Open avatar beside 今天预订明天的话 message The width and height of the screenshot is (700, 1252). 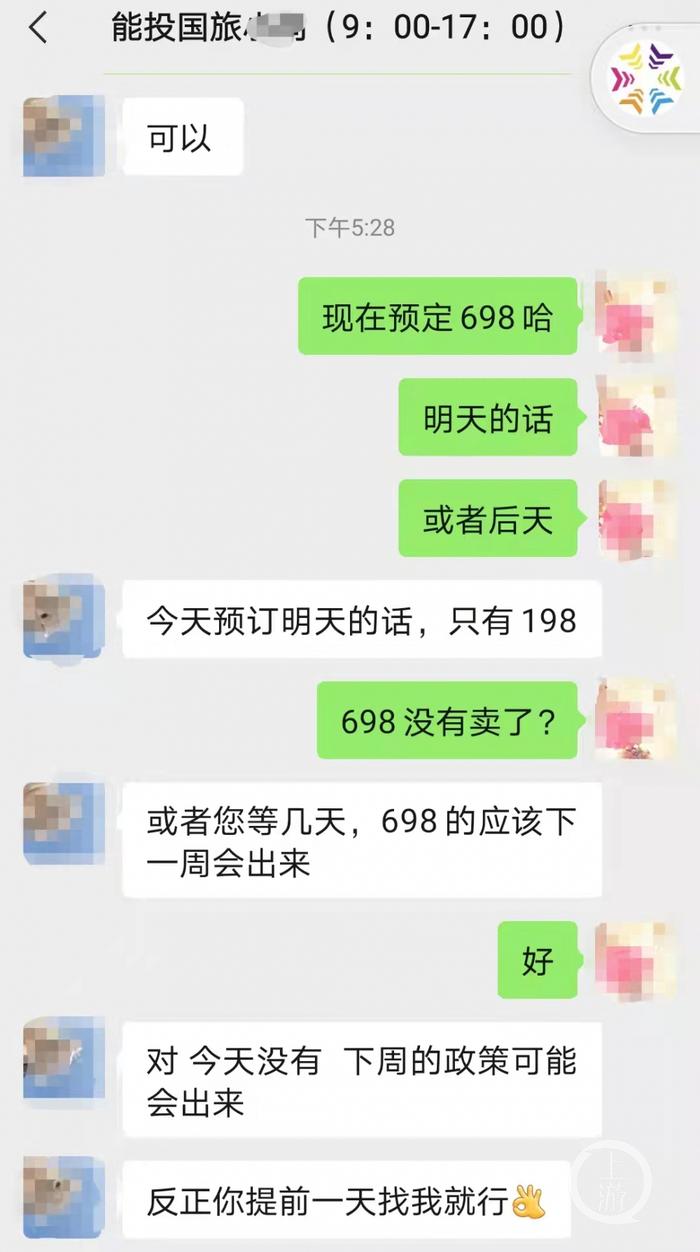point(63,617)
